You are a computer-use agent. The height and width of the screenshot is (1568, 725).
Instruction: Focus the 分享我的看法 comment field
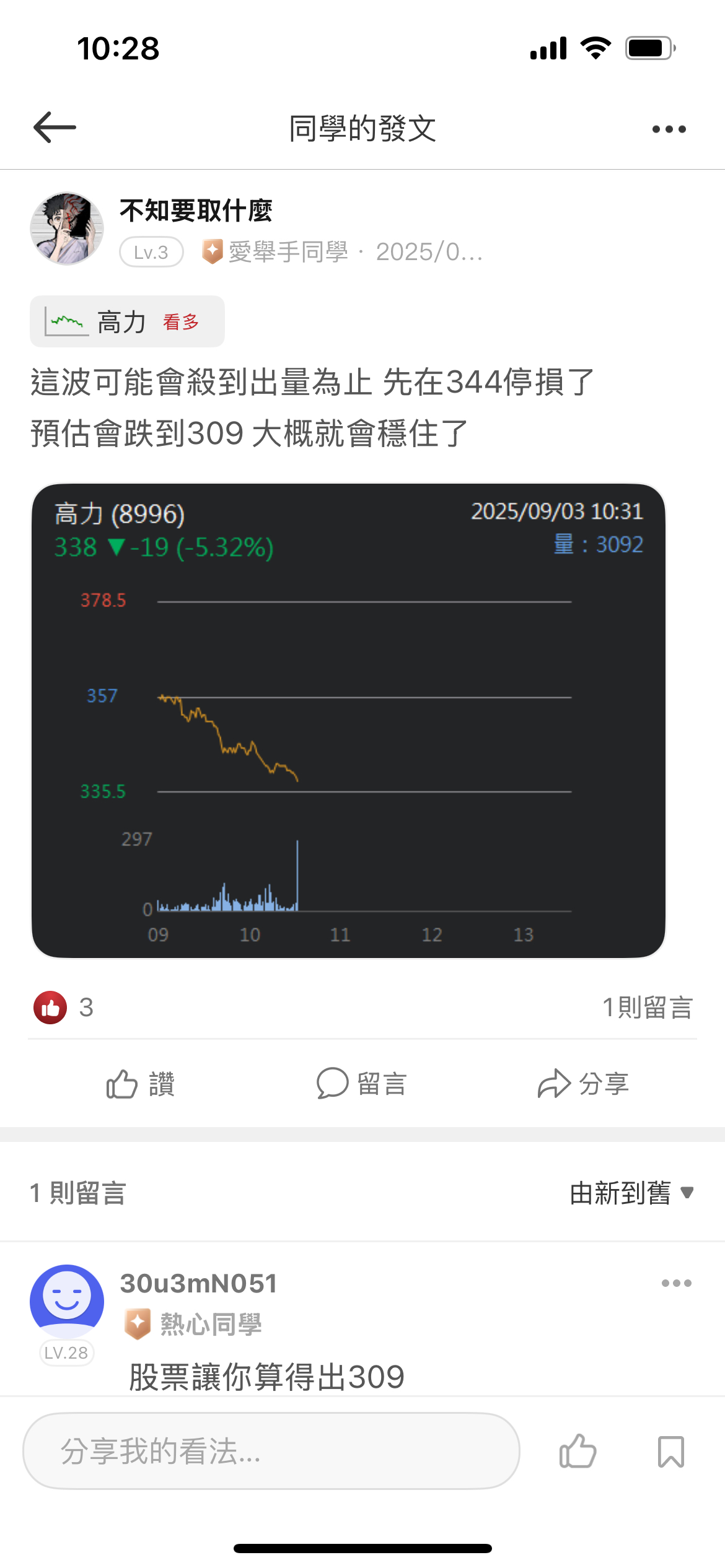coord(271,1451)
